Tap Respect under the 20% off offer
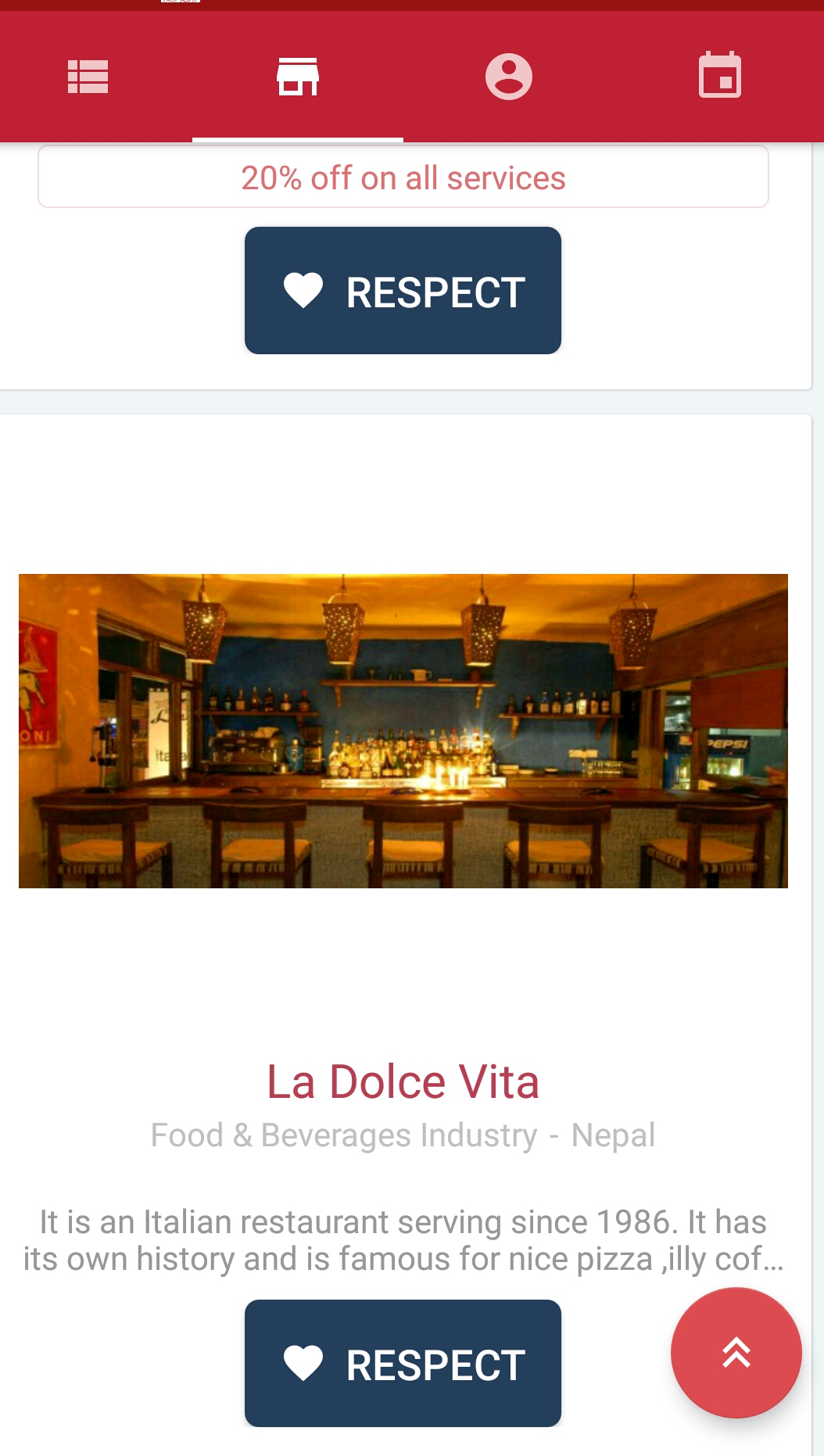The width and height of the screenshot is (824, 1456). tap(403, 291)
